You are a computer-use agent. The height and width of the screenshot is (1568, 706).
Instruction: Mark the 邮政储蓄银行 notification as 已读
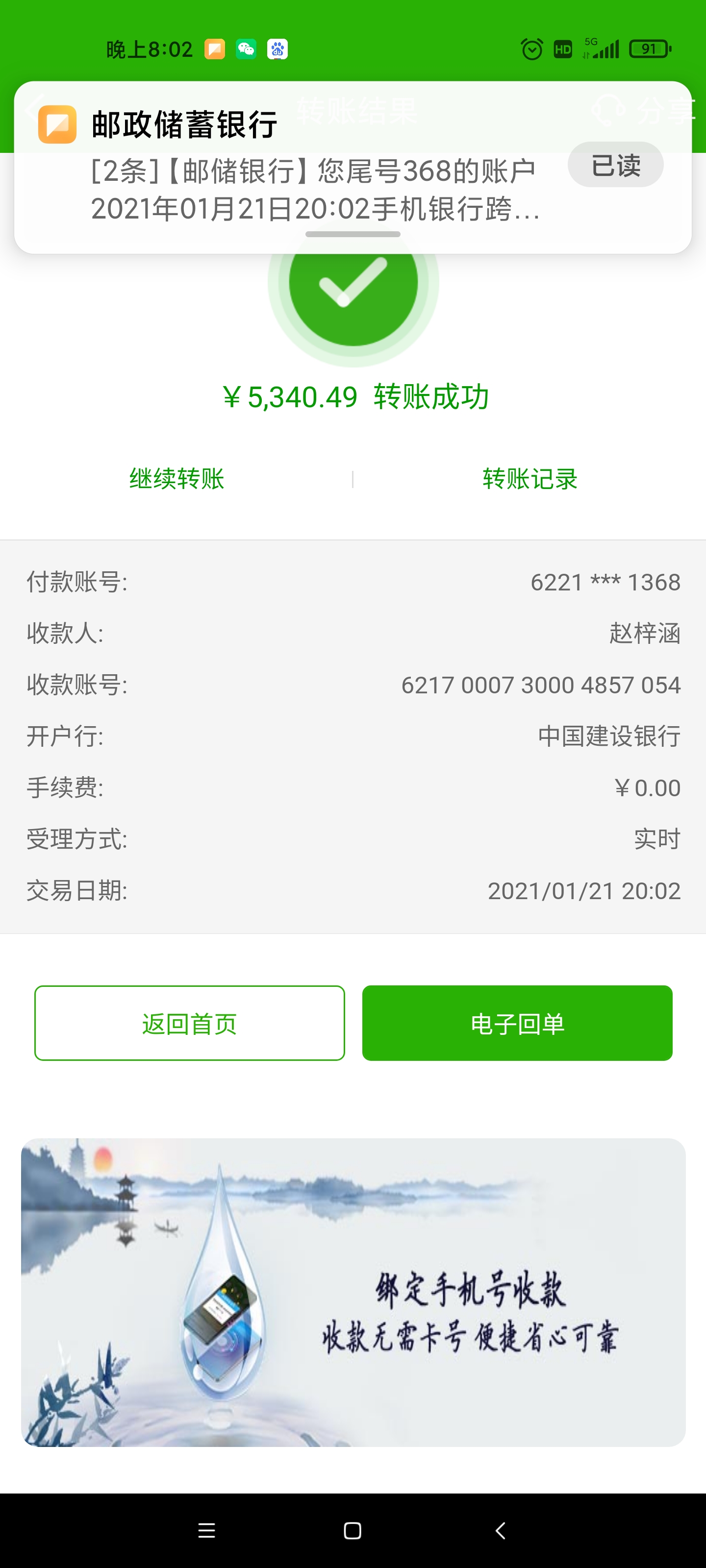pyautogui.click(x=615, y=165)
